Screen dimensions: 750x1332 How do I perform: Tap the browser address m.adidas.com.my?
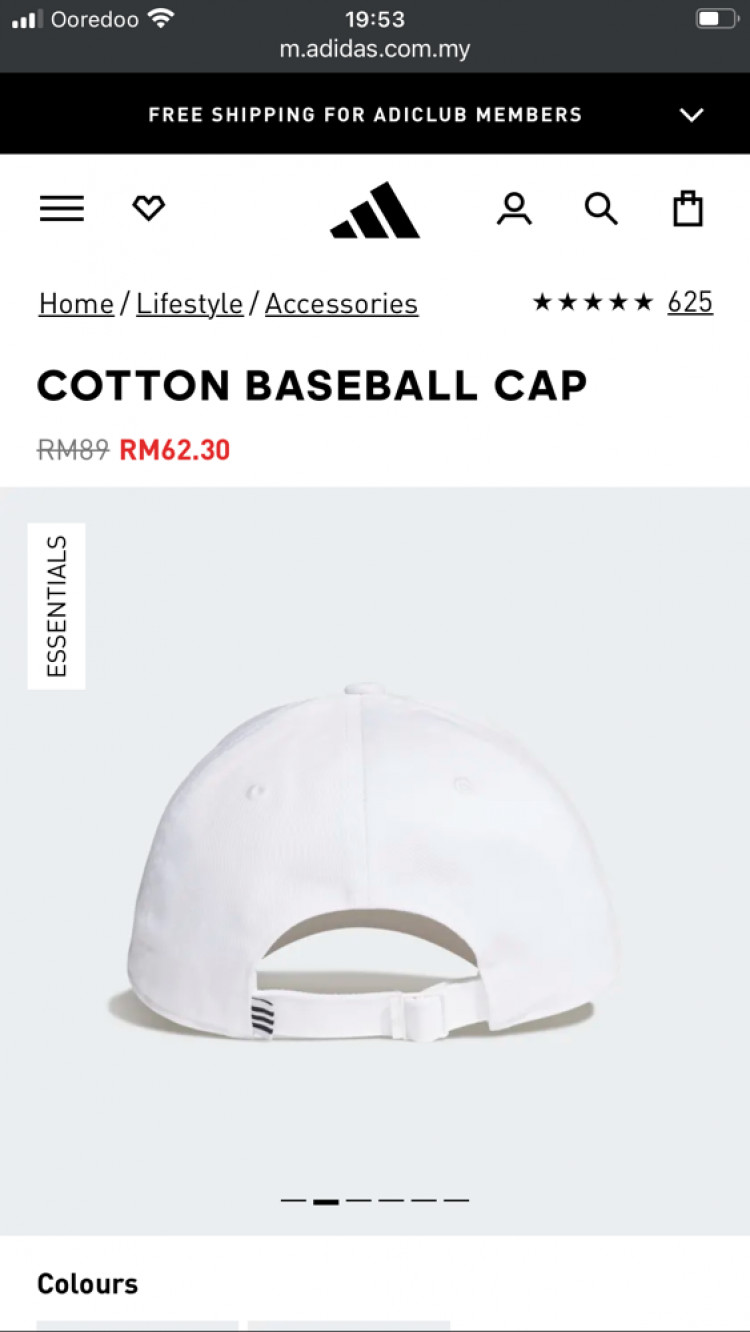(x=375, y=49)
